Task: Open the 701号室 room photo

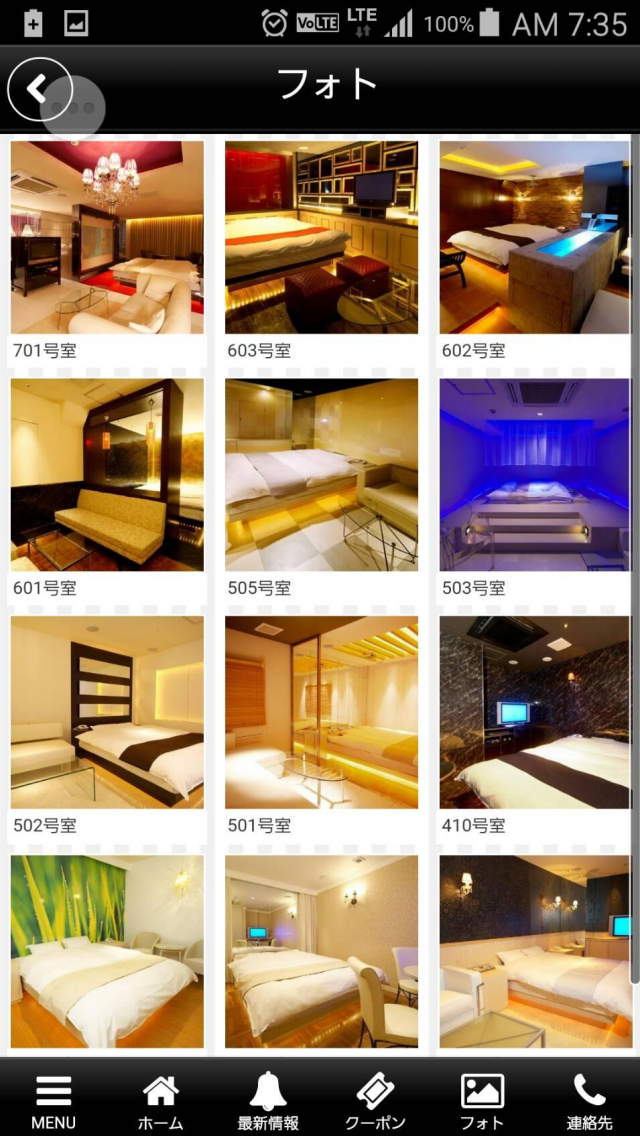Action: point(107,237)
